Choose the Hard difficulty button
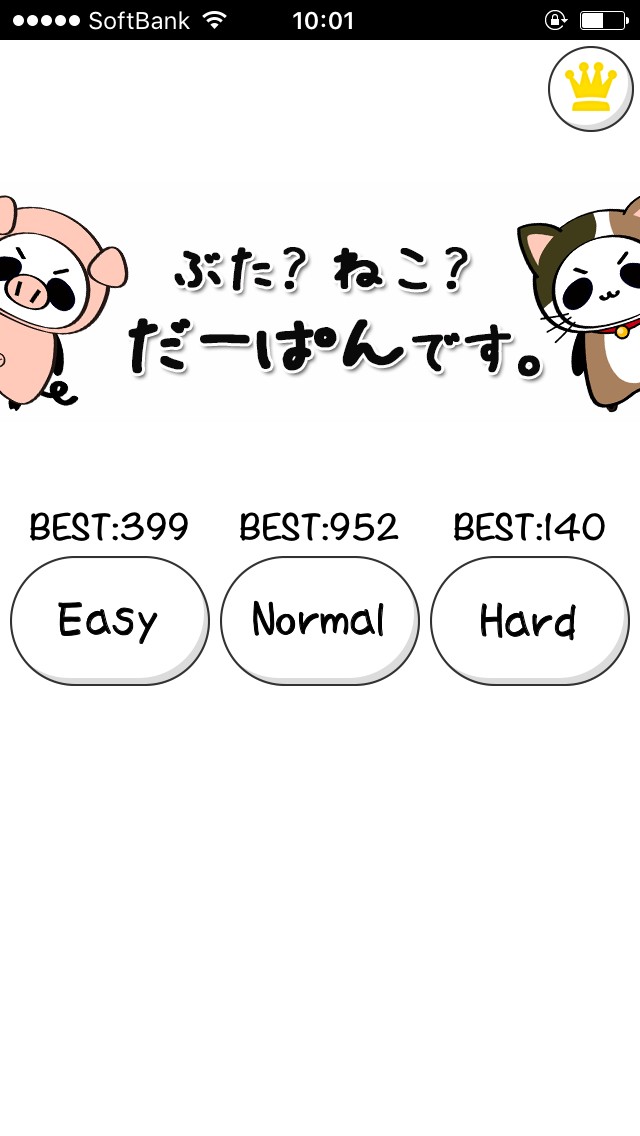Image resolution: width=640 pixels, height=1136 pixels. [x=529, y=620]
